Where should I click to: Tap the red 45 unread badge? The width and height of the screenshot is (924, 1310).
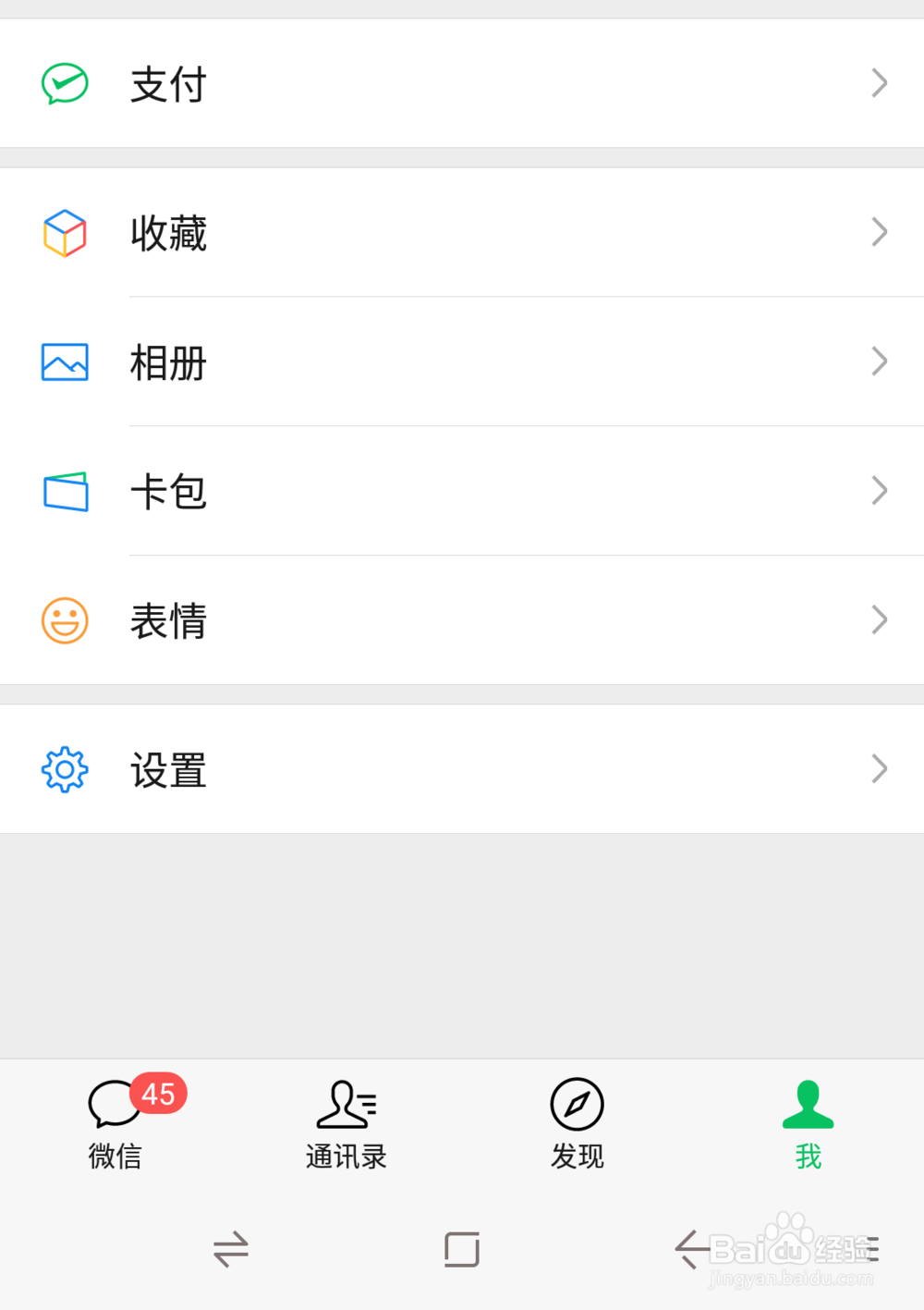(x=157, y=1095)
